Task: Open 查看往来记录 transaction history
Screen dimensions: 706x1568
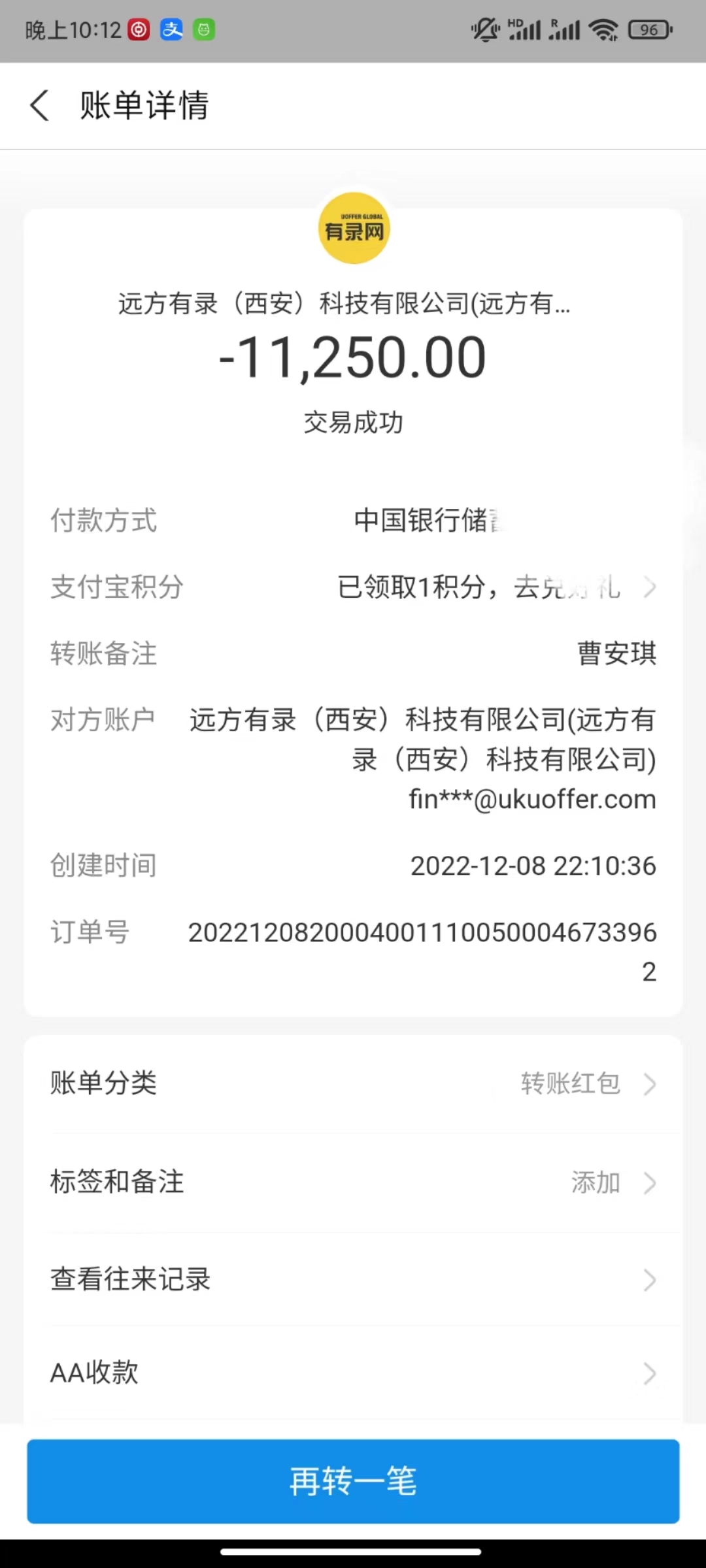Action: pyautogui.click(x=353, y=1279)
